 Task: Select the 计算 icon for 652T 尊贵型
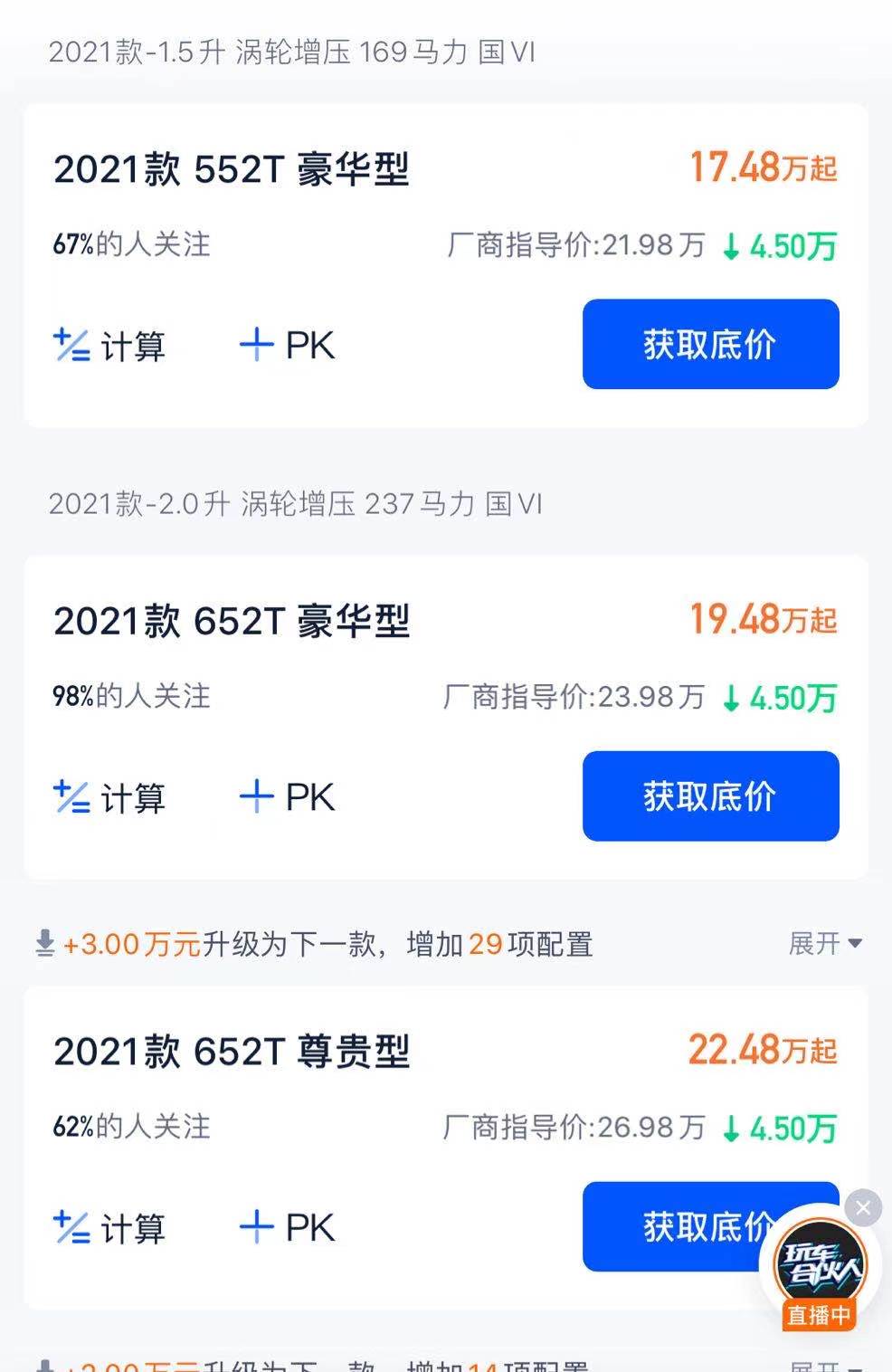(109, 1228)
